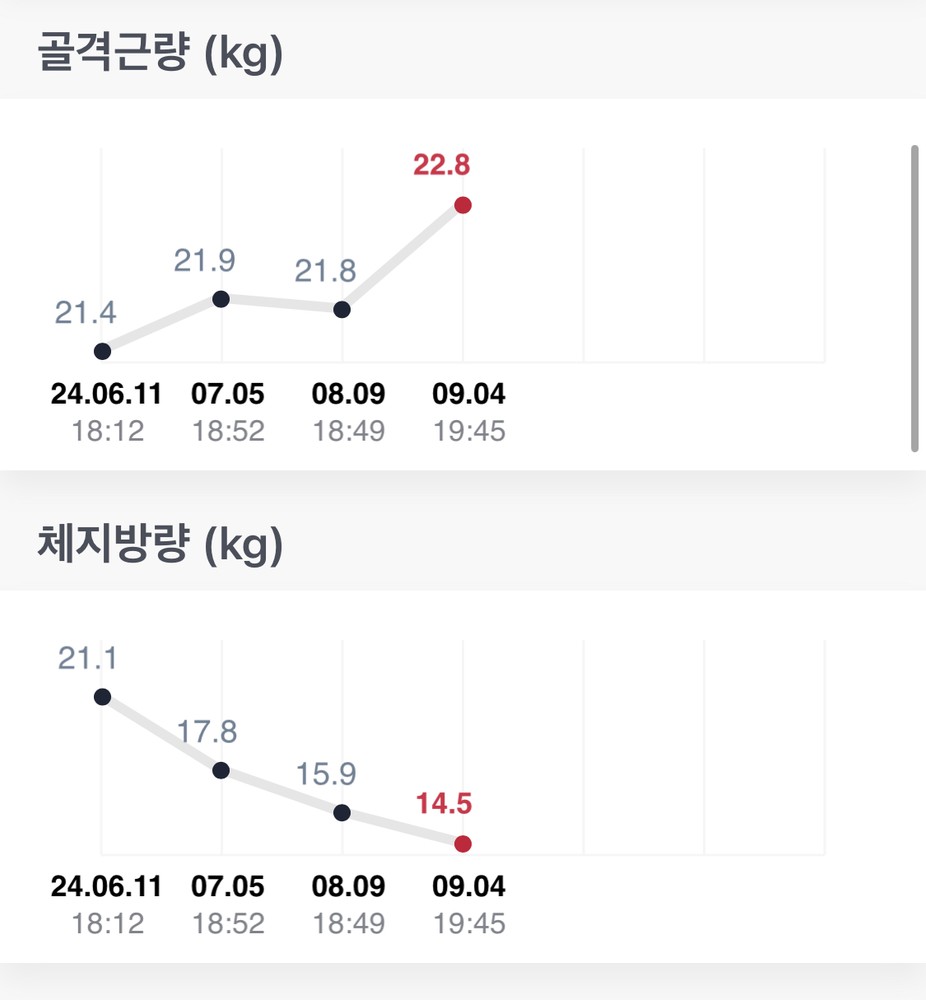
Task: Select the 15.9 point on the 체지방량 chart
Action: pyautogui.click(x=342, y=813)
